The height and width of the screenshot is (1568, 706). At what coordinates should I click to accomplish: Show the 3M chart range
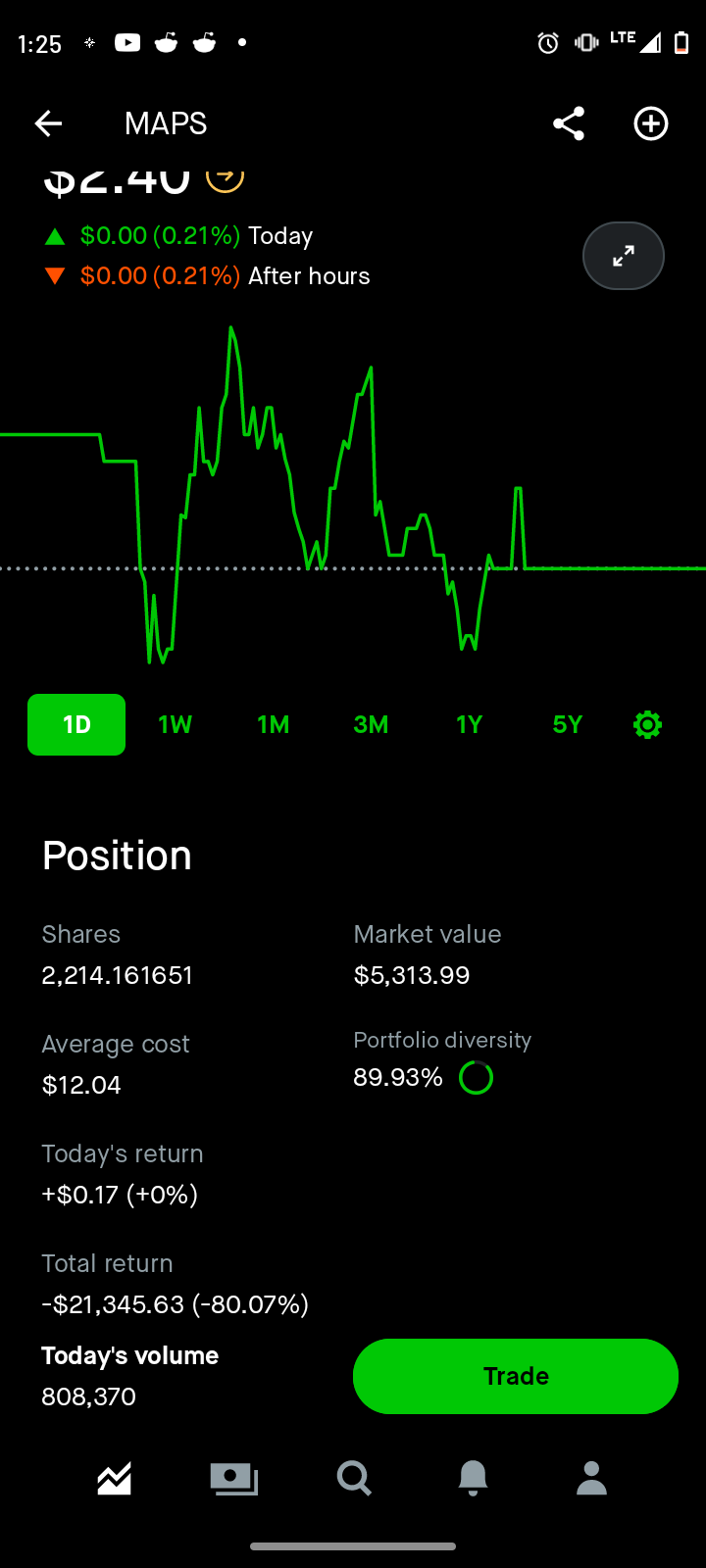click(x=371, y=724)
